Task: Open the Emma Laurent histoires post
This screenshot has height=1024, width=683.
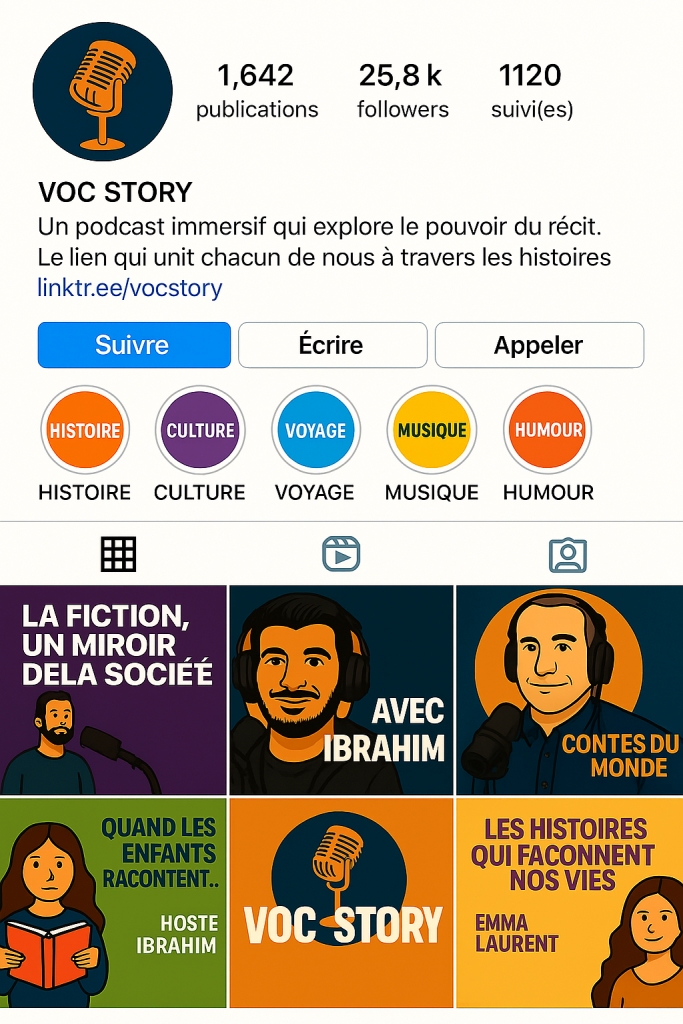Action: click(569, 902)
